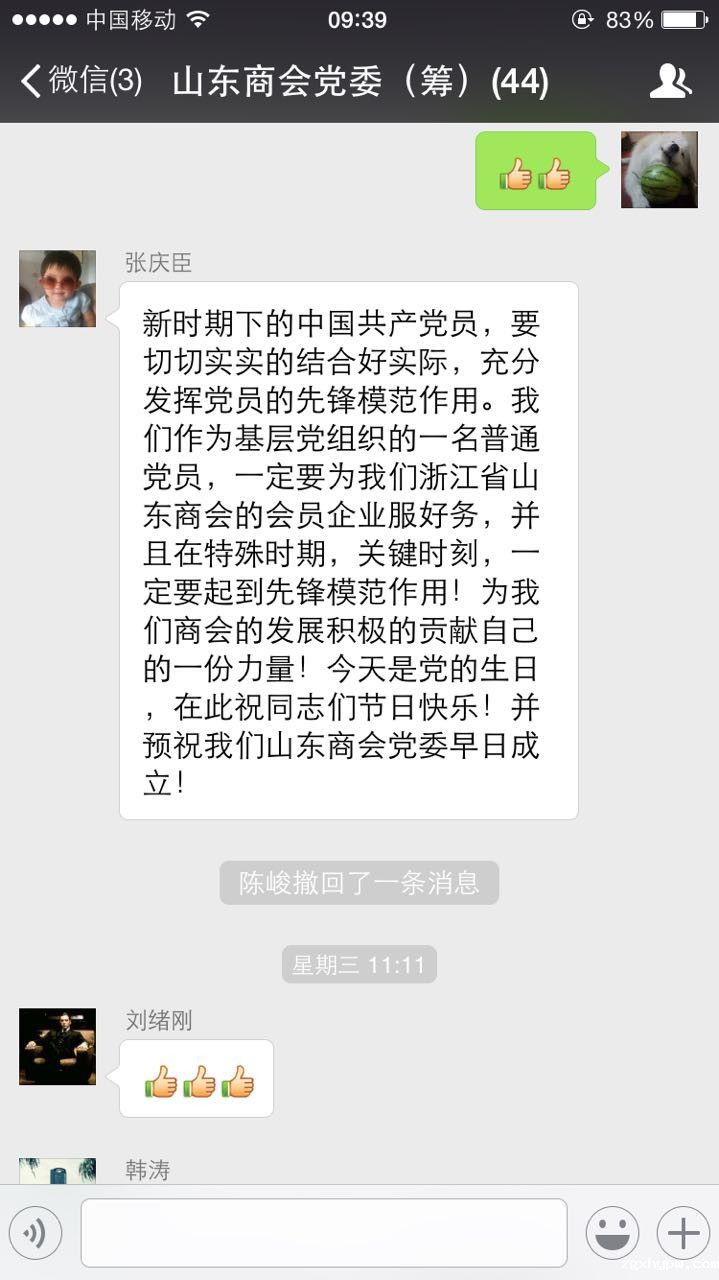
Task: Open my own avatar beside the thumbs-up message
Action: tap(659, 170)
